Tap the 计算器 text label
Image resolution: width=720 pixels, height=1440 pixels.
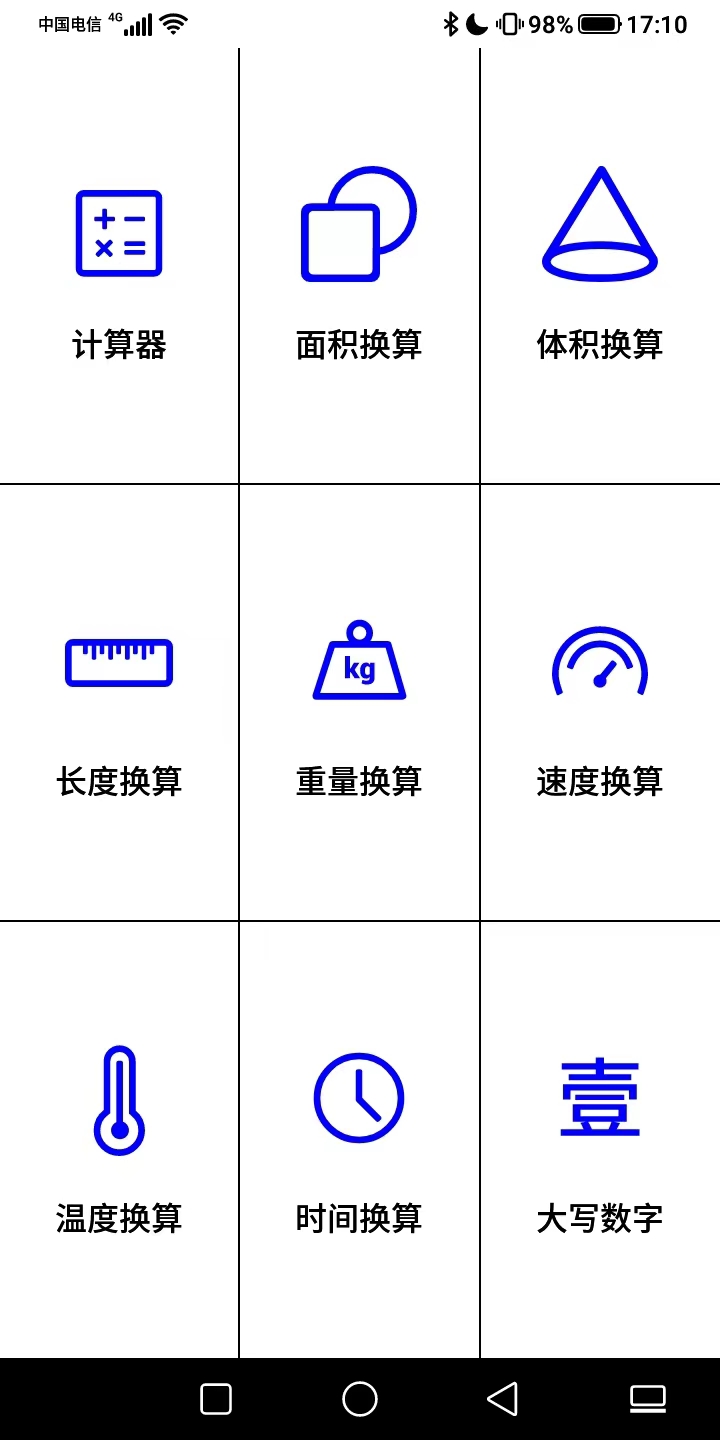(x=118, y=344)
